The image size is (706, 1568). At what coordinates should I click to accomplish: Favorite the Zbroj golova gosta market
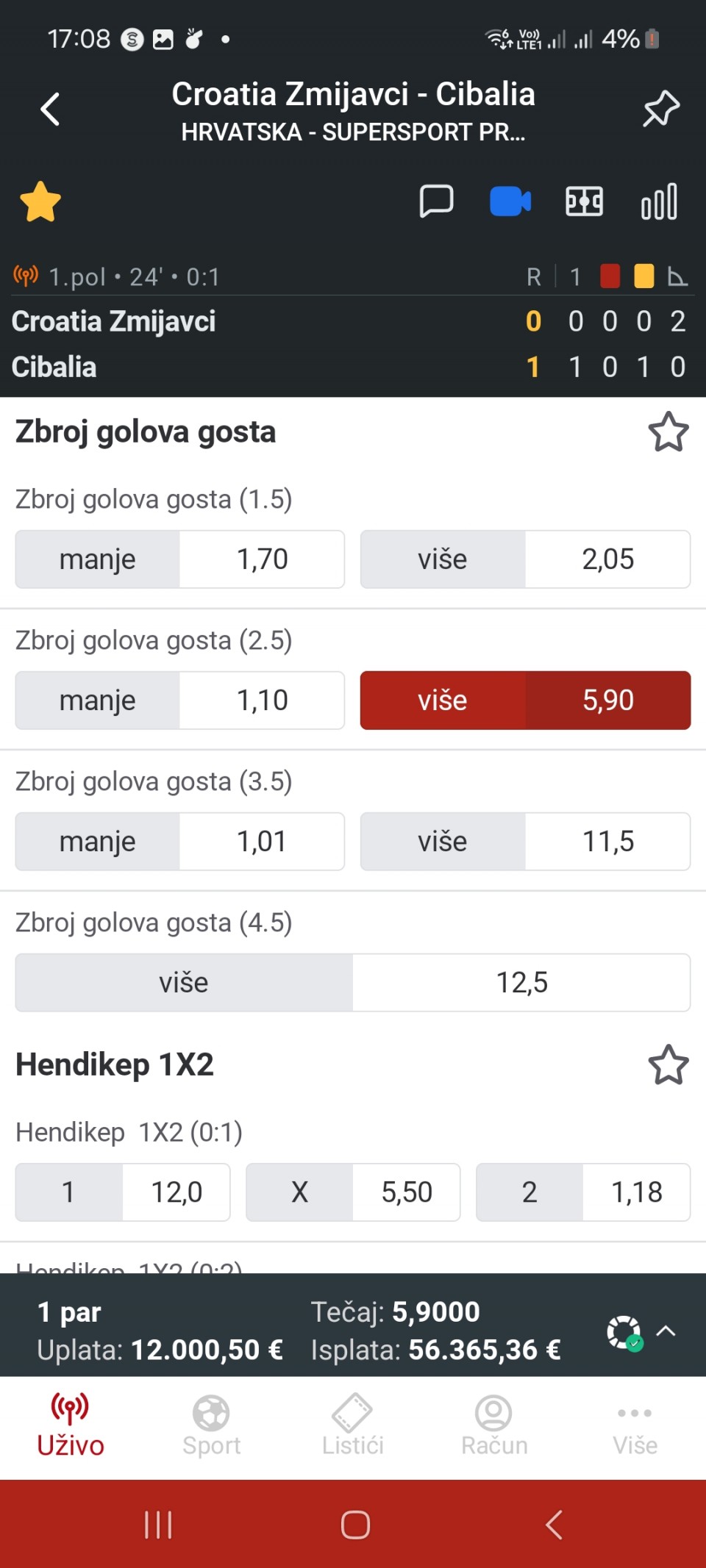click(x=668, y=432)
